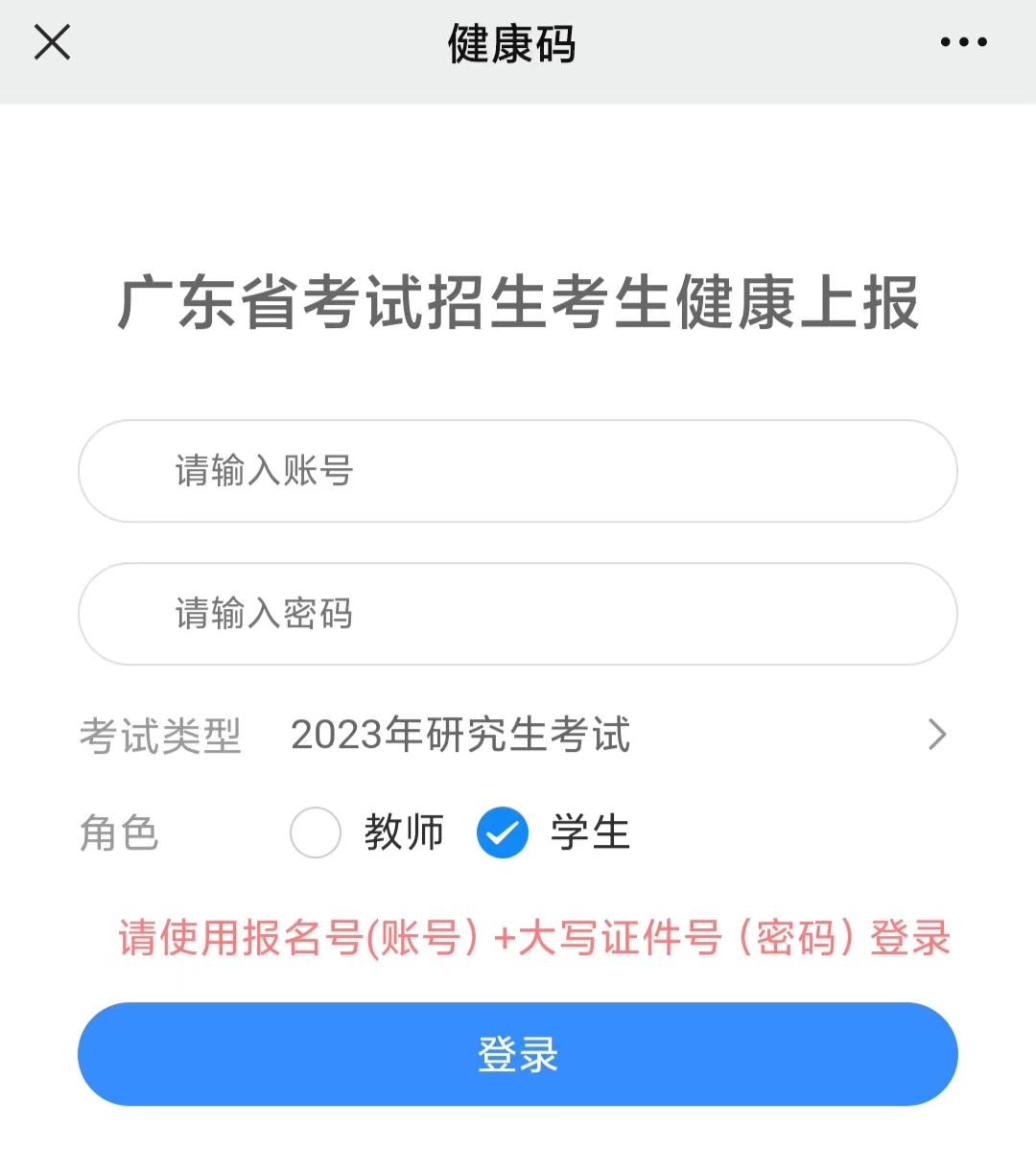Select the 教师 role option
The width and height of the screenshot is (1036, 1171).
tap(316, 832)
